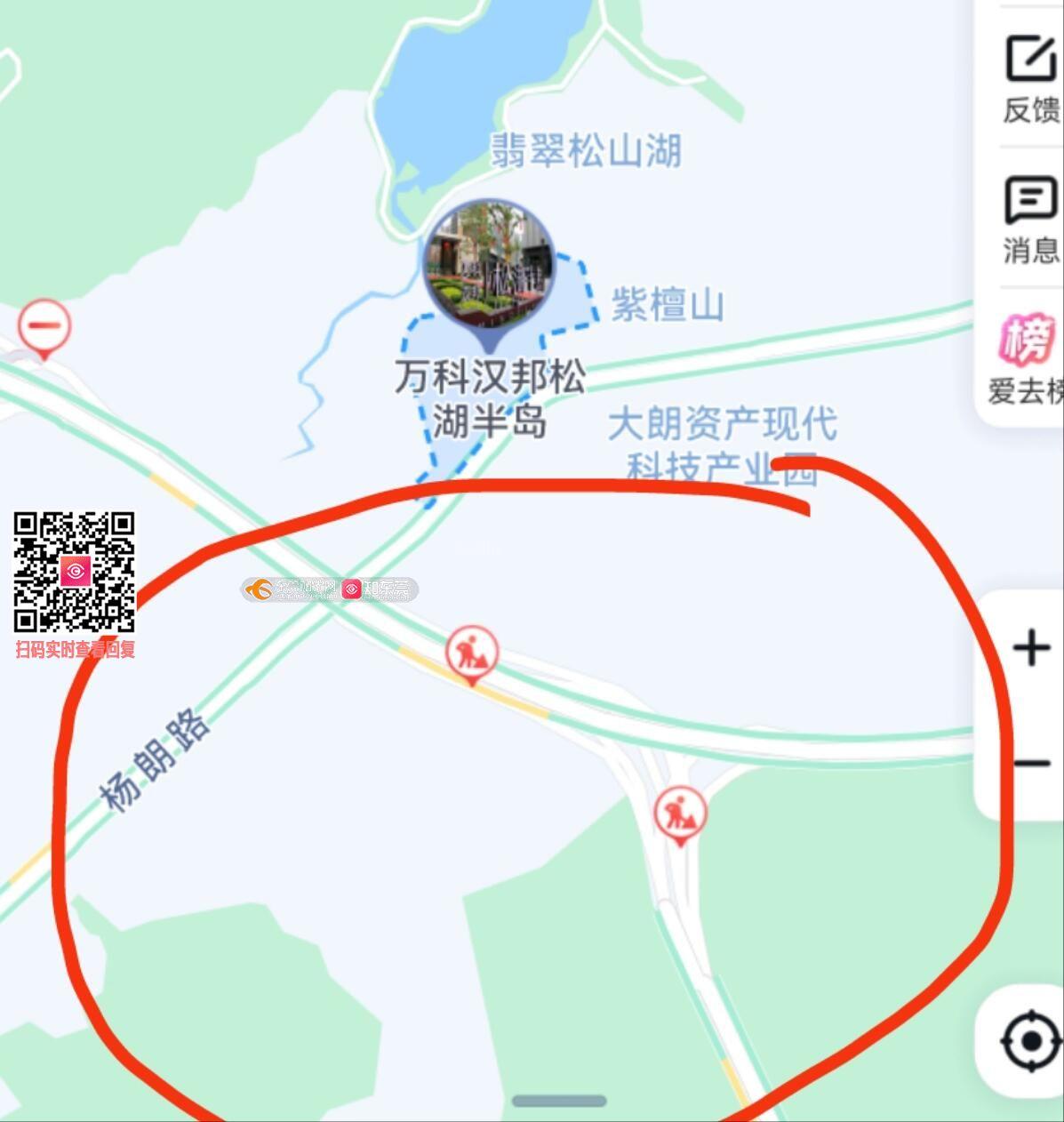Tap the road construction marker on the highway
1064x1122 pixels.
point(471,653)
